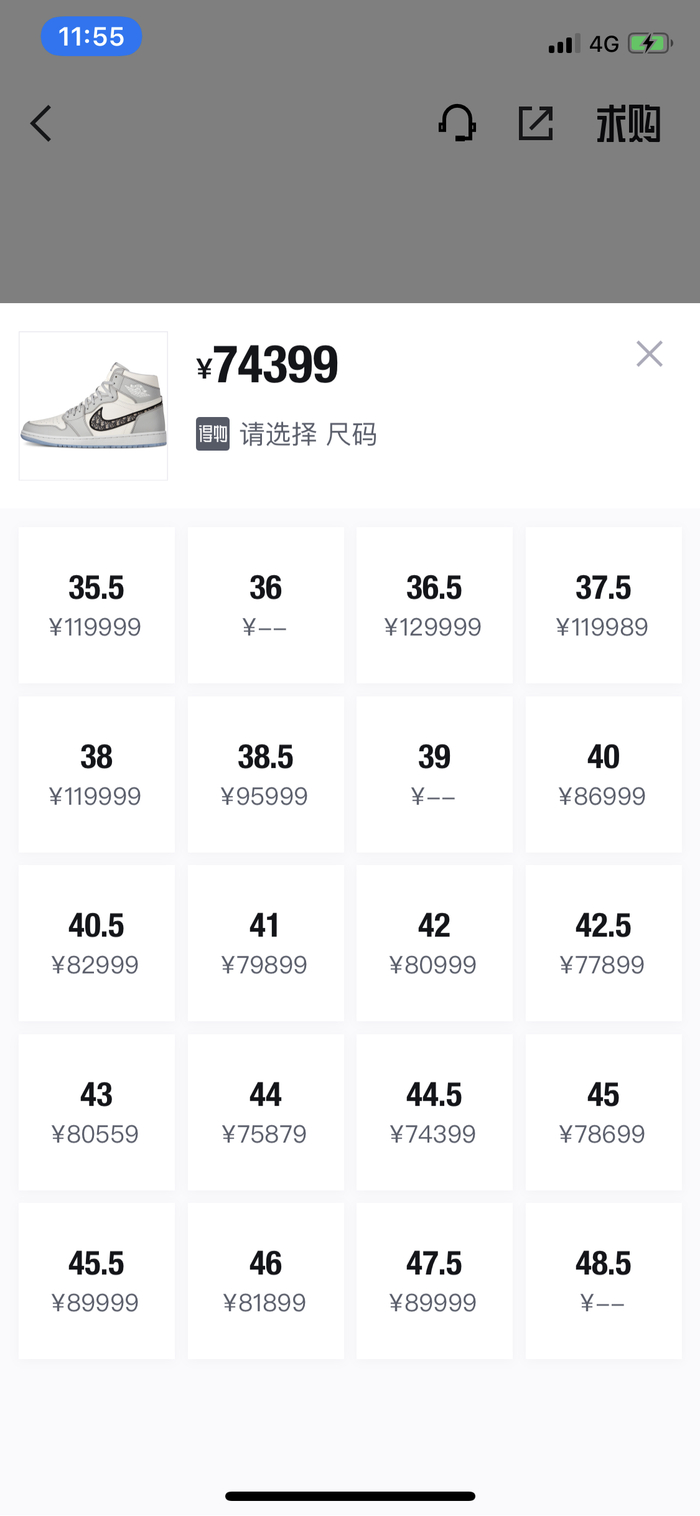Close the size selection sheet
This screenshot has width=700, height=1516.
(x=650, y=354)
